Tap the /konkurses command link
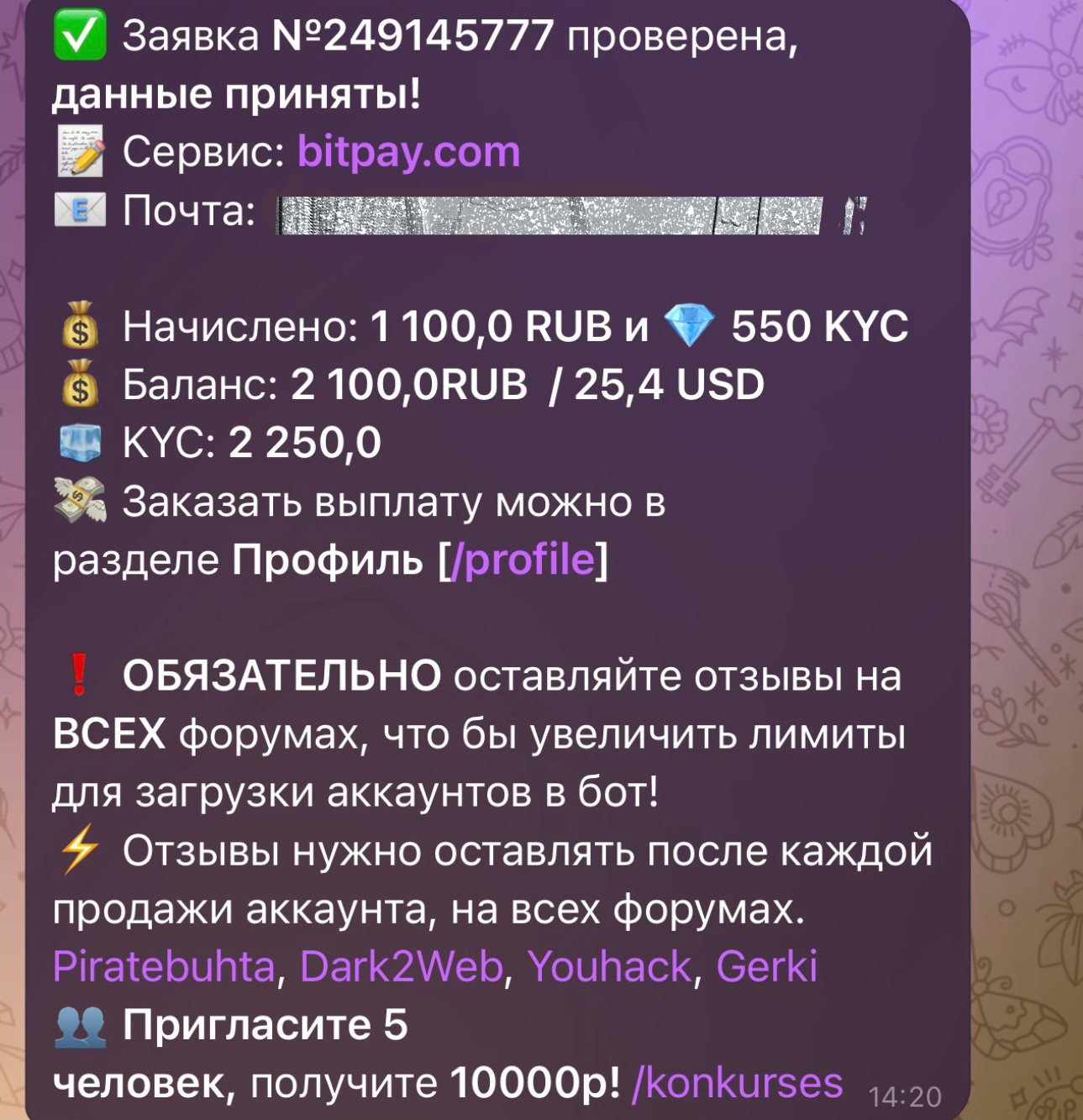Screen dimensions: 1083x1120 [737, 1083]
